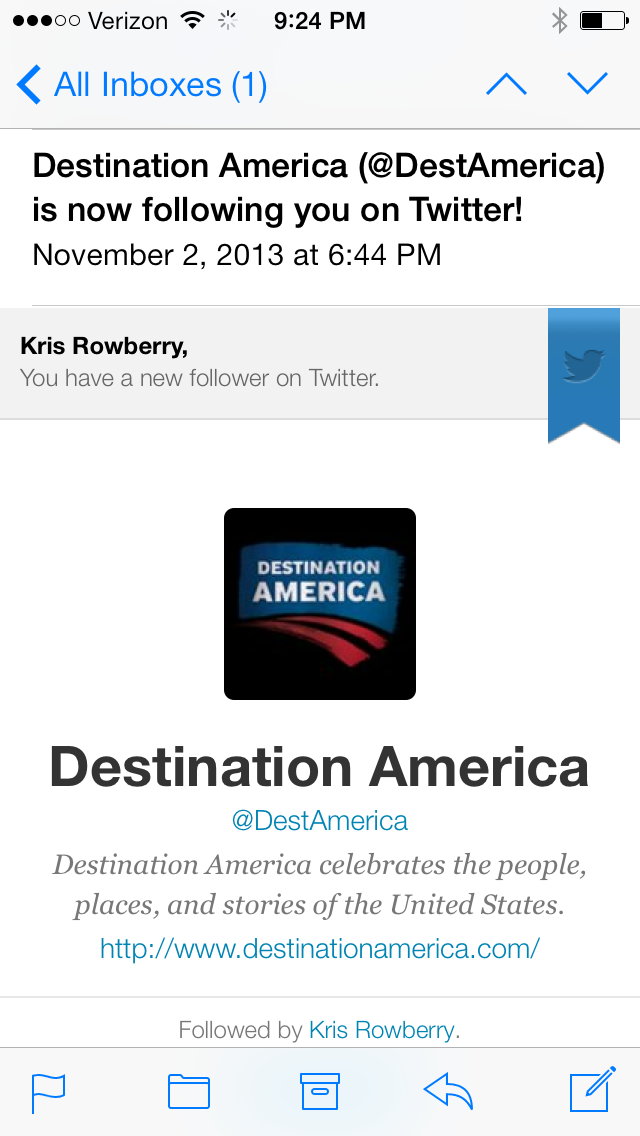Open Destination America profile picture
Screen dimensions: 640x1136
tap(320, 604)
